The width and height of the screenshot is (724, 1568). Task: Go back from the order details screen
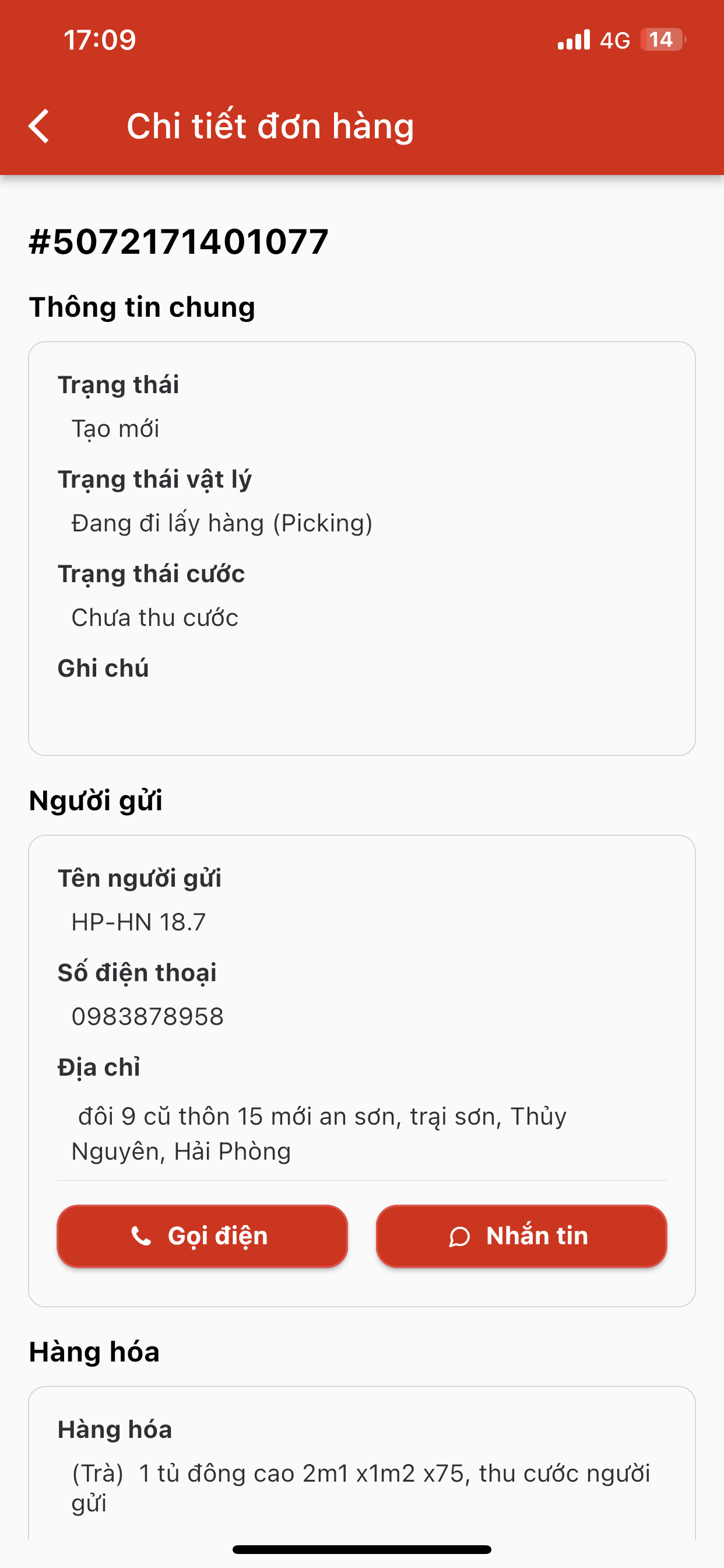pos(39,126)
